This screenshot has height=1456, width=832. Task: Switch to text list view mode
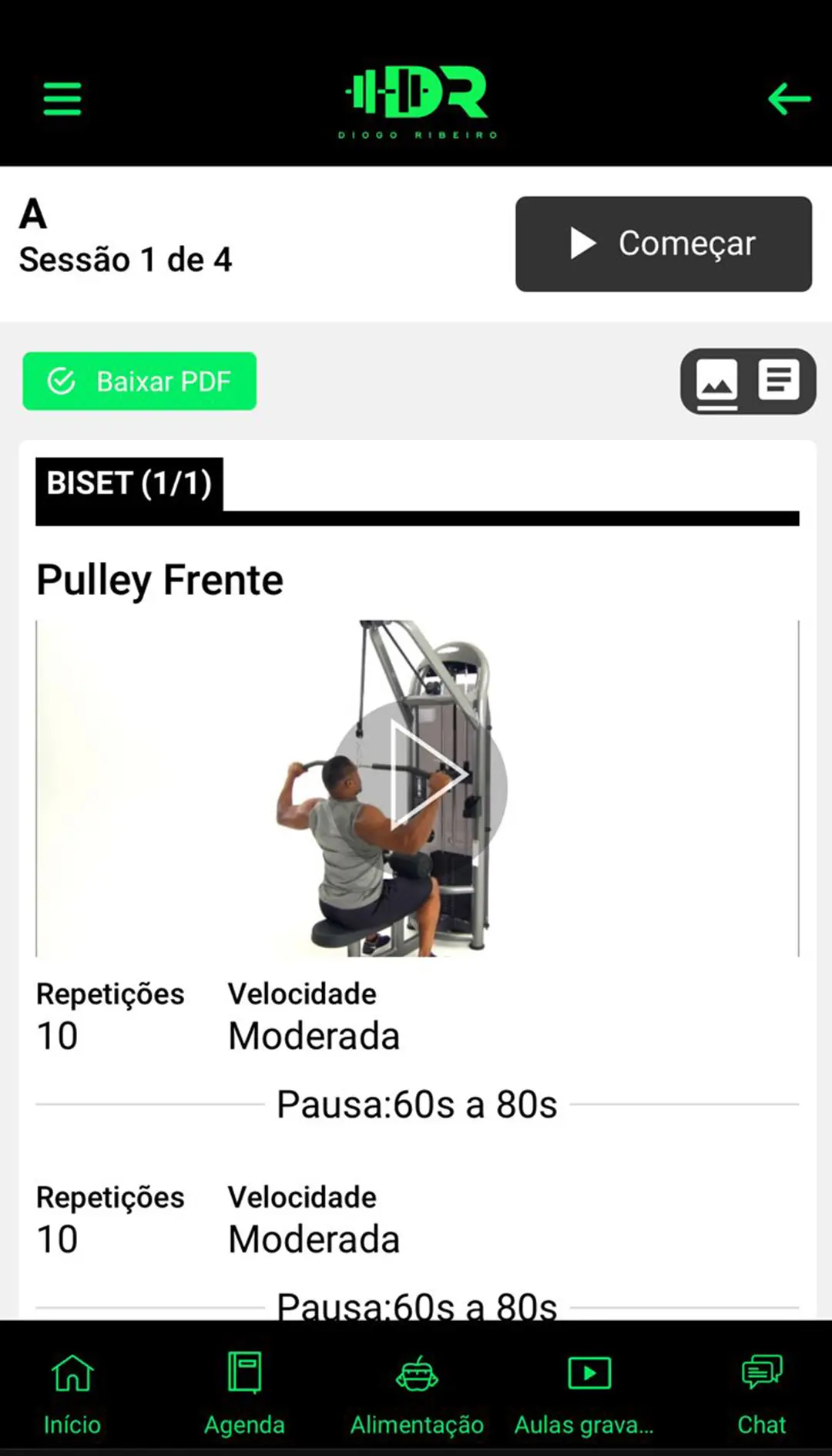coord(779,381)
